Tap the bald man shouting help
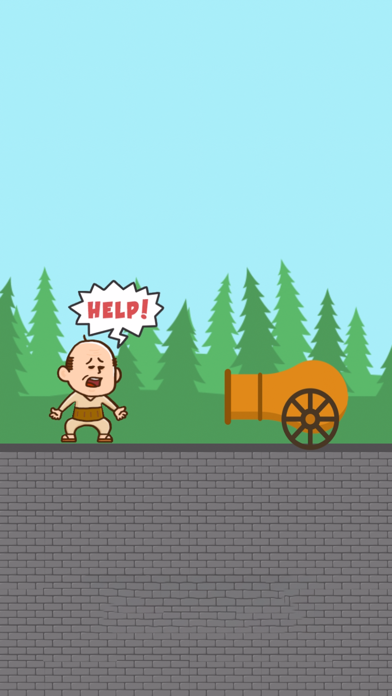 point(88,391)
